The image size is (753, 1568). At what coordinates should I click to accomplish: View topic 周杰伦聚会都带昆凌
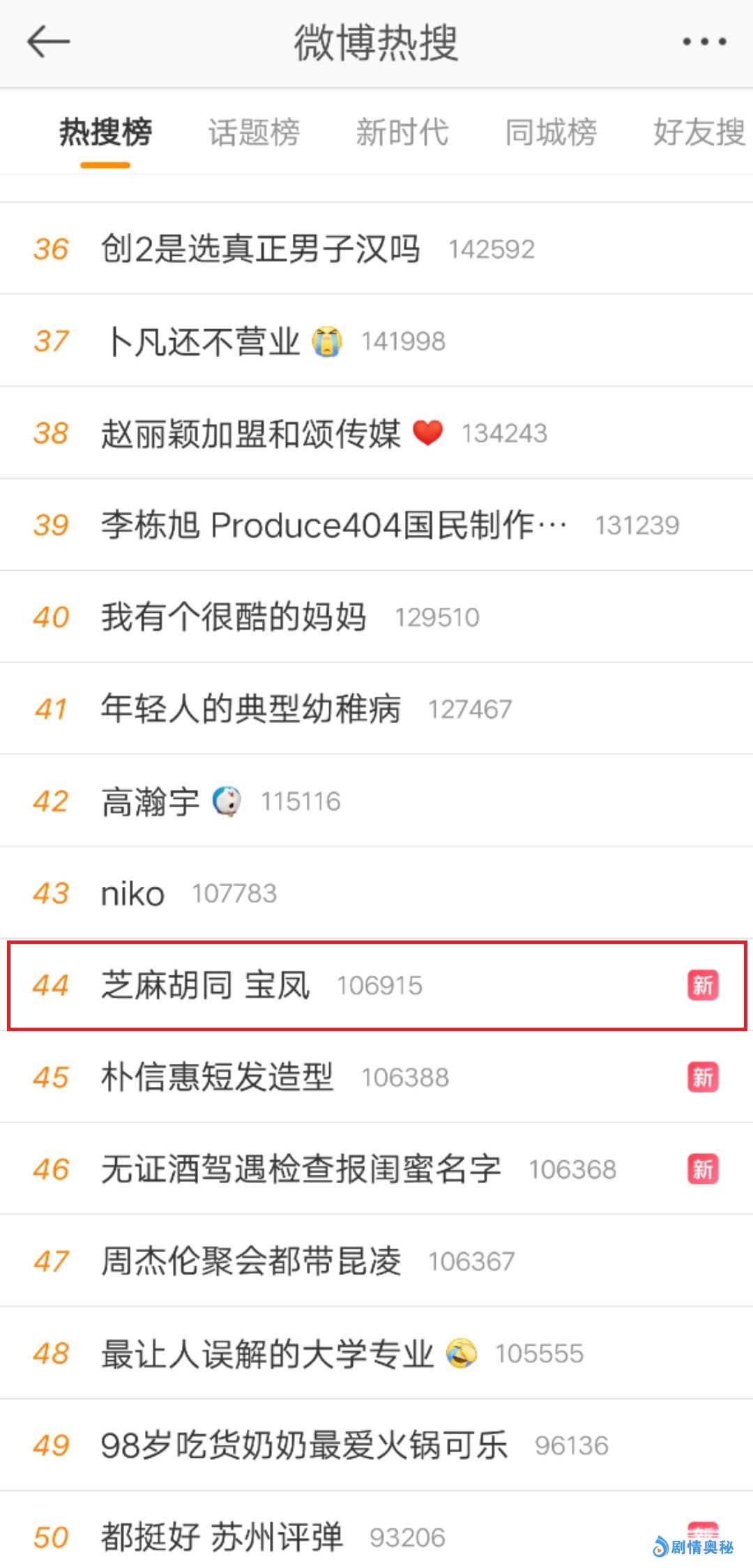coord(251,1261)
